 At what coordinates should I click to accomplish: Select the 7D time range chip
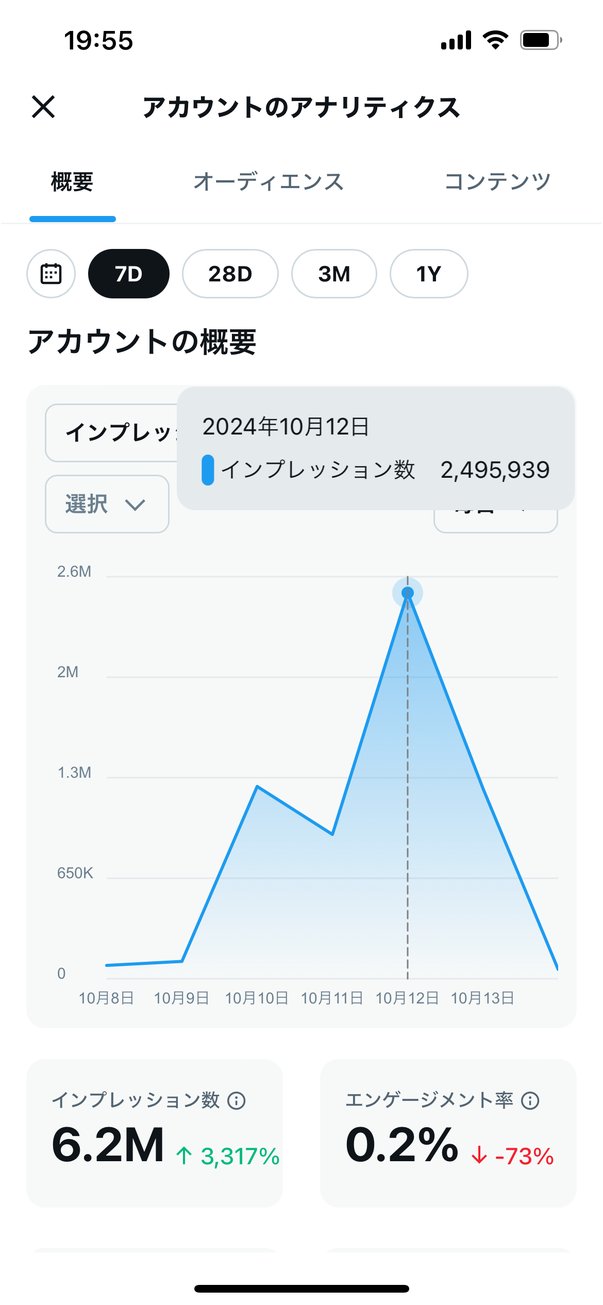[129, 273]
